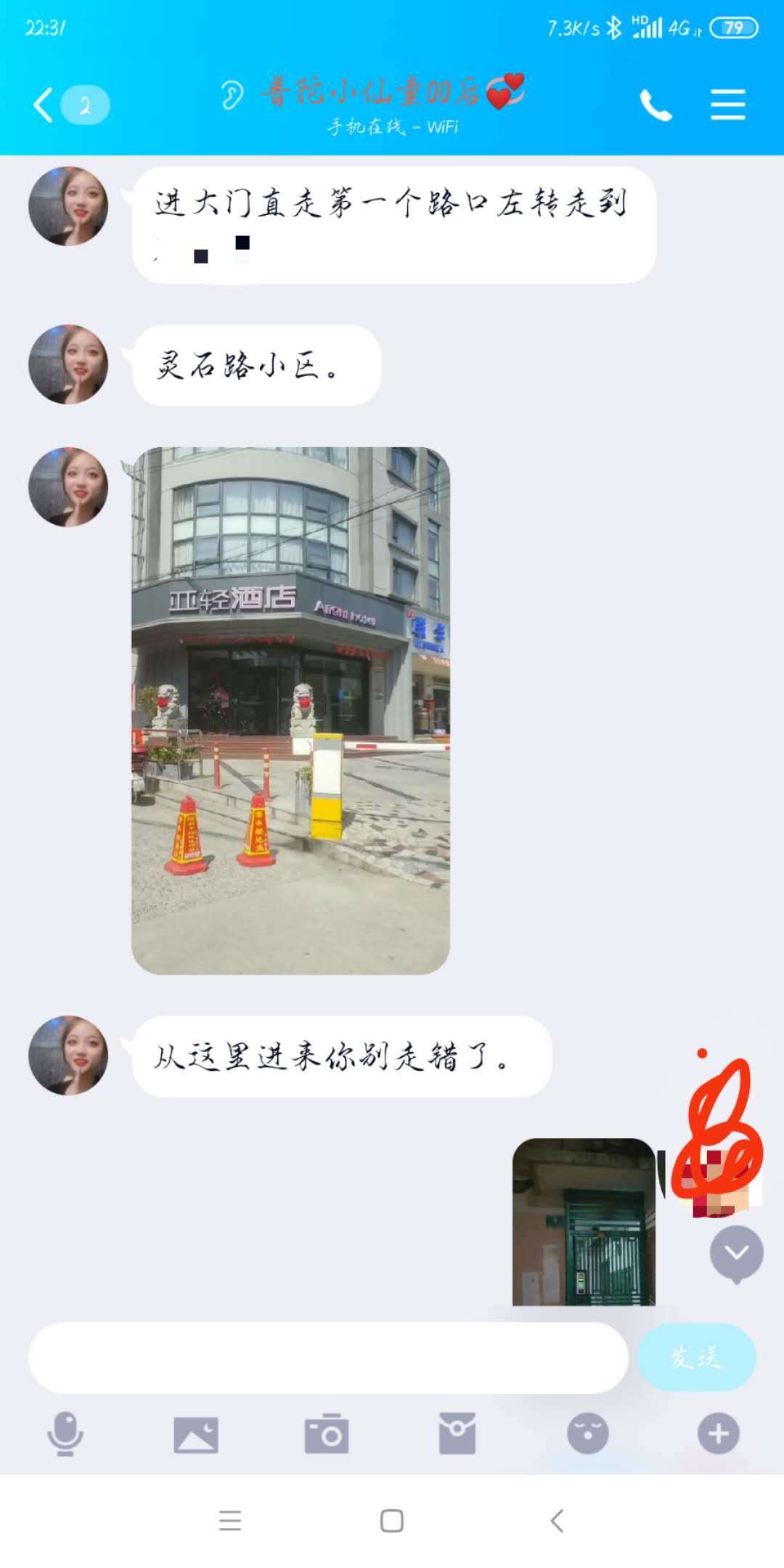Screen dimensions: 784x1568
Task: Open sender's avatar beside 灵石路小区 message
Action: pos(68,364)
